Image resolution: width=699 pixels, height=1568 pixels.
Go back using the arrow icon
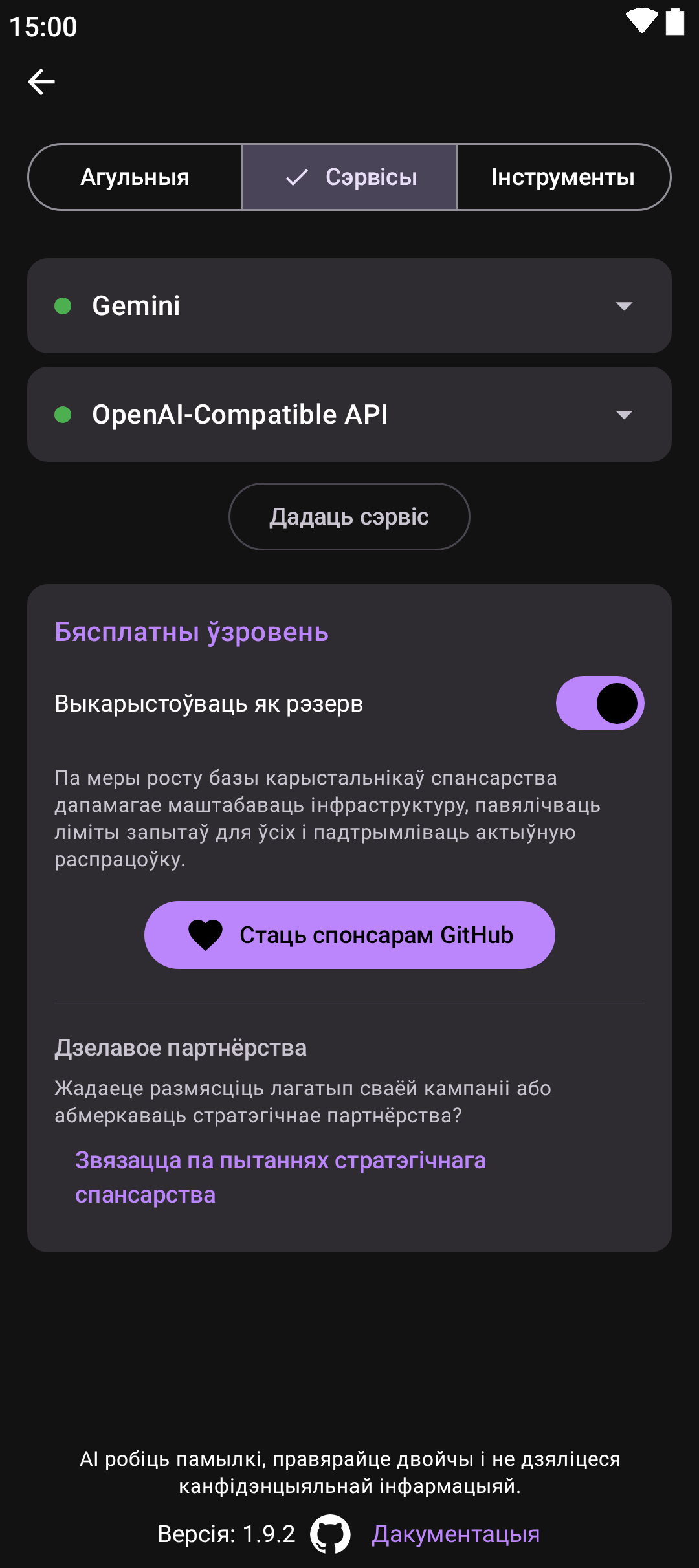coord(41,82)
